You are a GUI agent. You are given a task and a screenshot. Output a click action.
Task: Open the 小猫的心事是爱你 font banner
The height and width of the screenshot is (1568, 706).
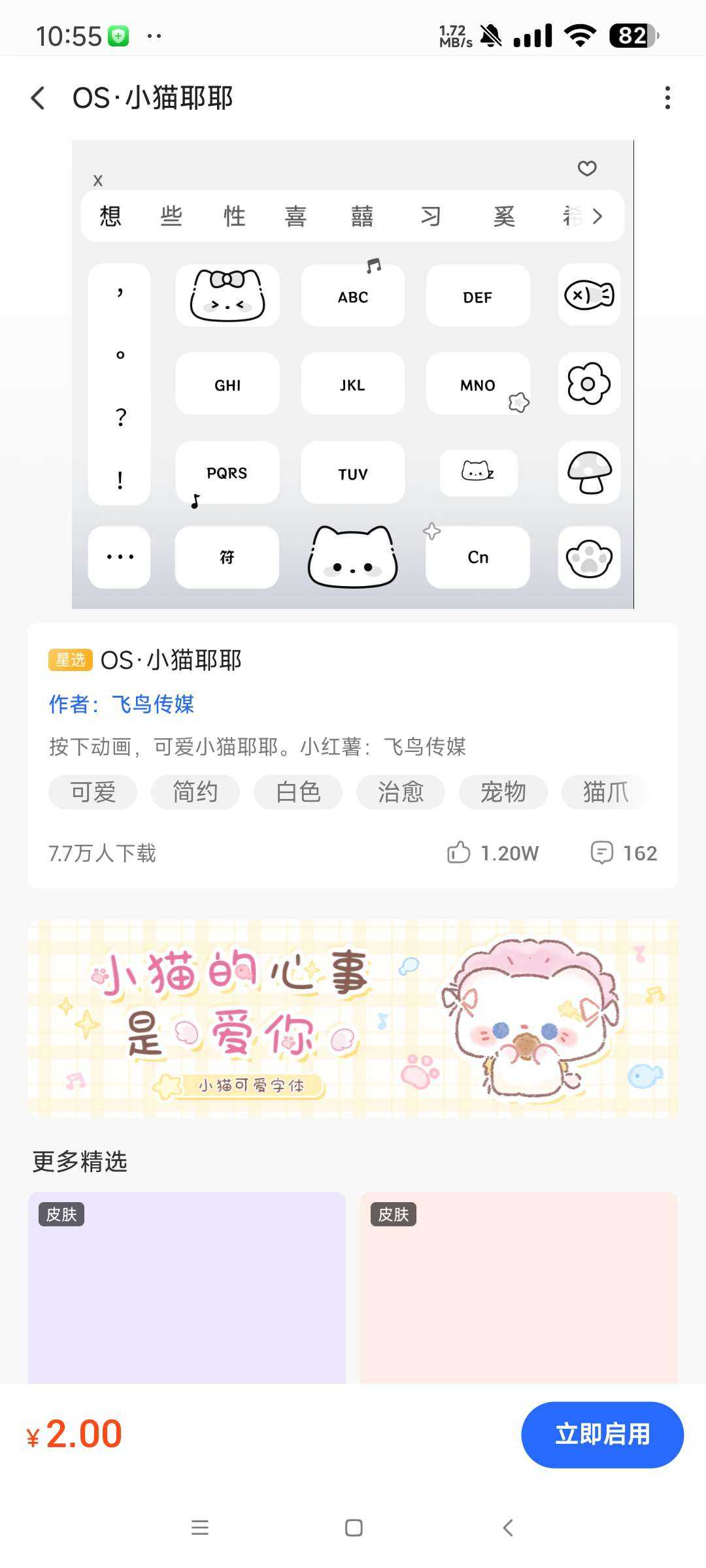click(x=353, y=1018)
